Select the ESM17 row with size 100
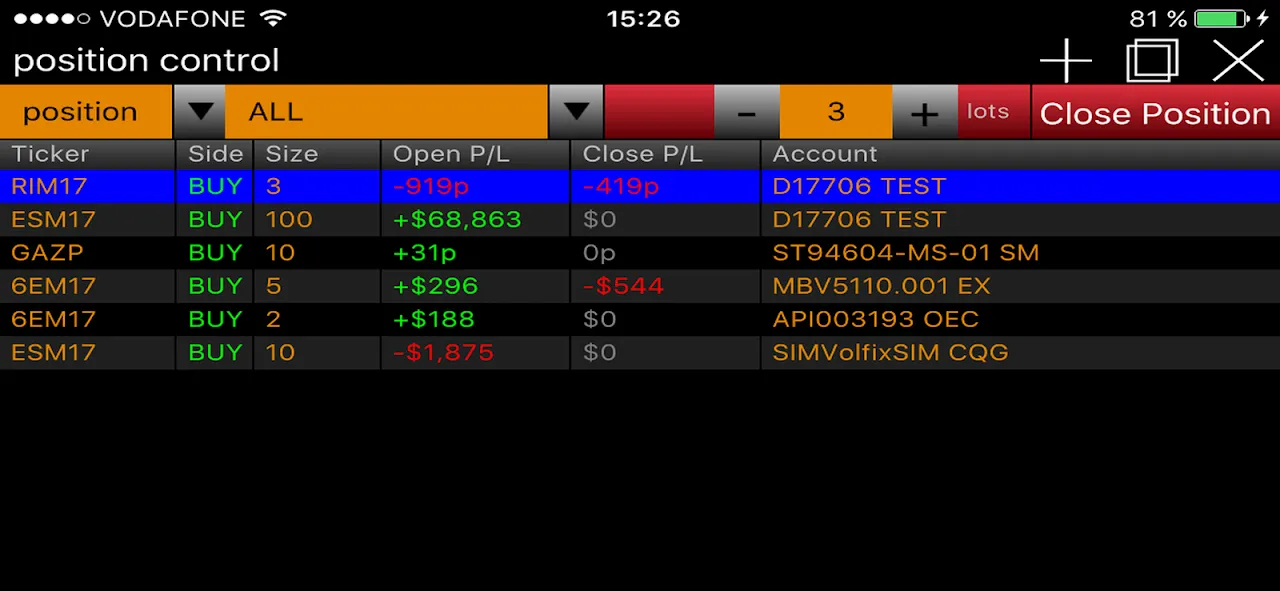 pyautogui.click(x=640, y=219)
